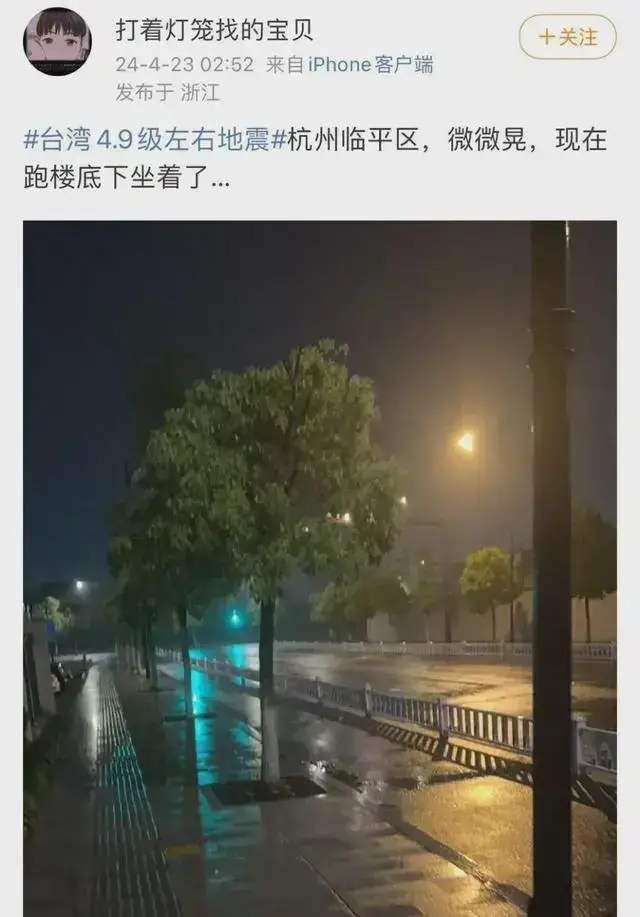Open the username 打着灯笼找的宝贝

tap(214, 30)
